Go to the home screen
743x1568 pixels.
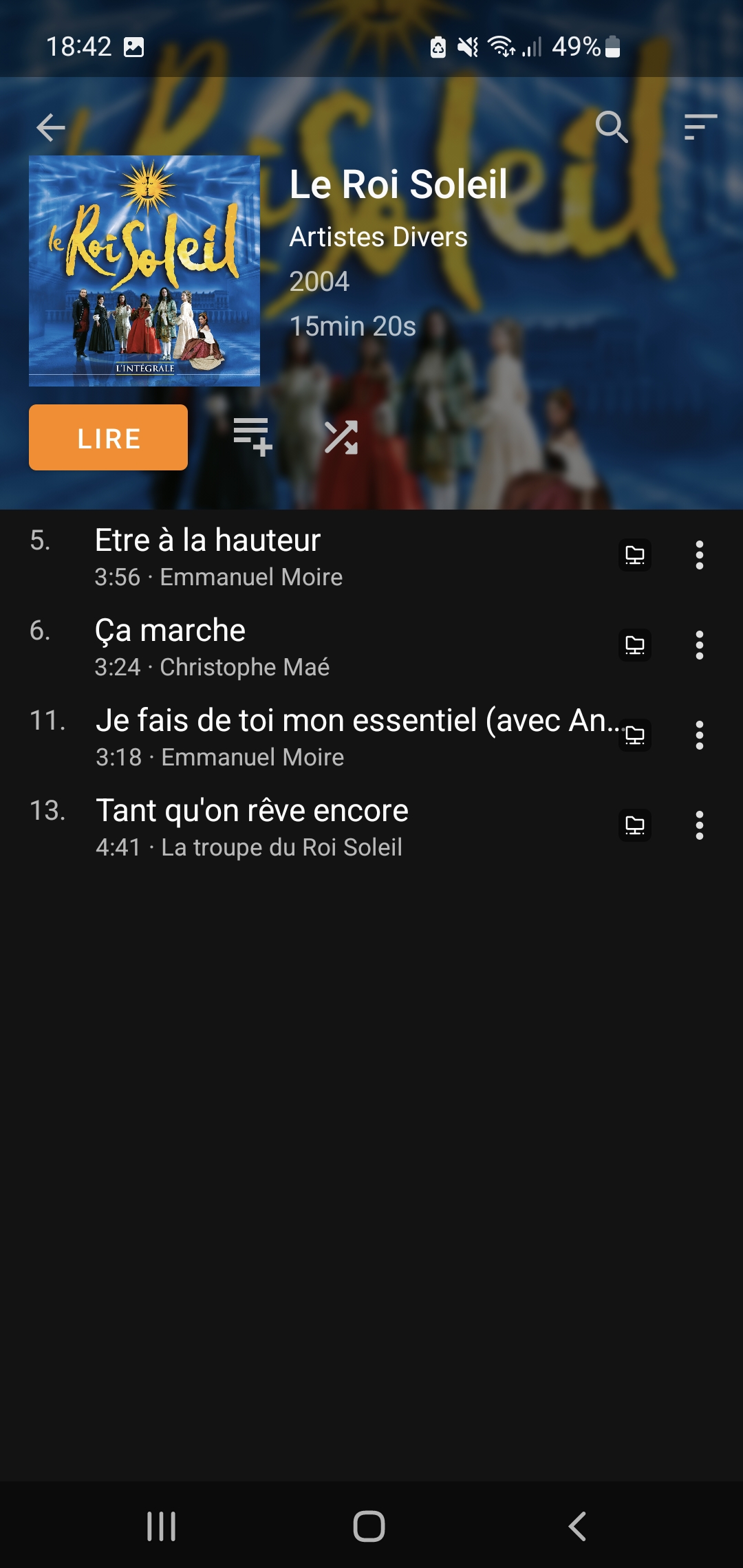point(369,1526)
